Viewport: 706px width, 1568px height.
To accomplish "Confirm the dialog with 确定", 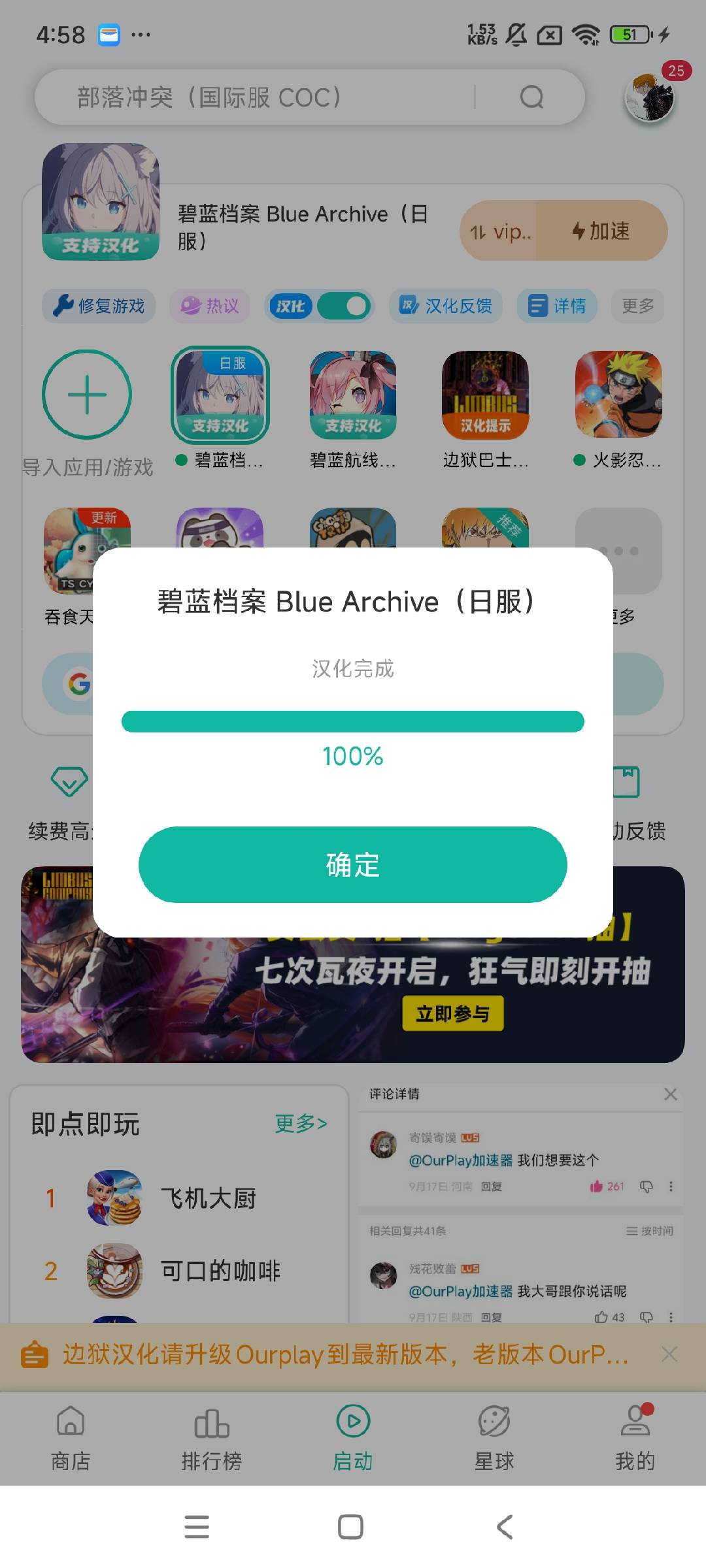I will pyautogui.click(x=352, y=864).
